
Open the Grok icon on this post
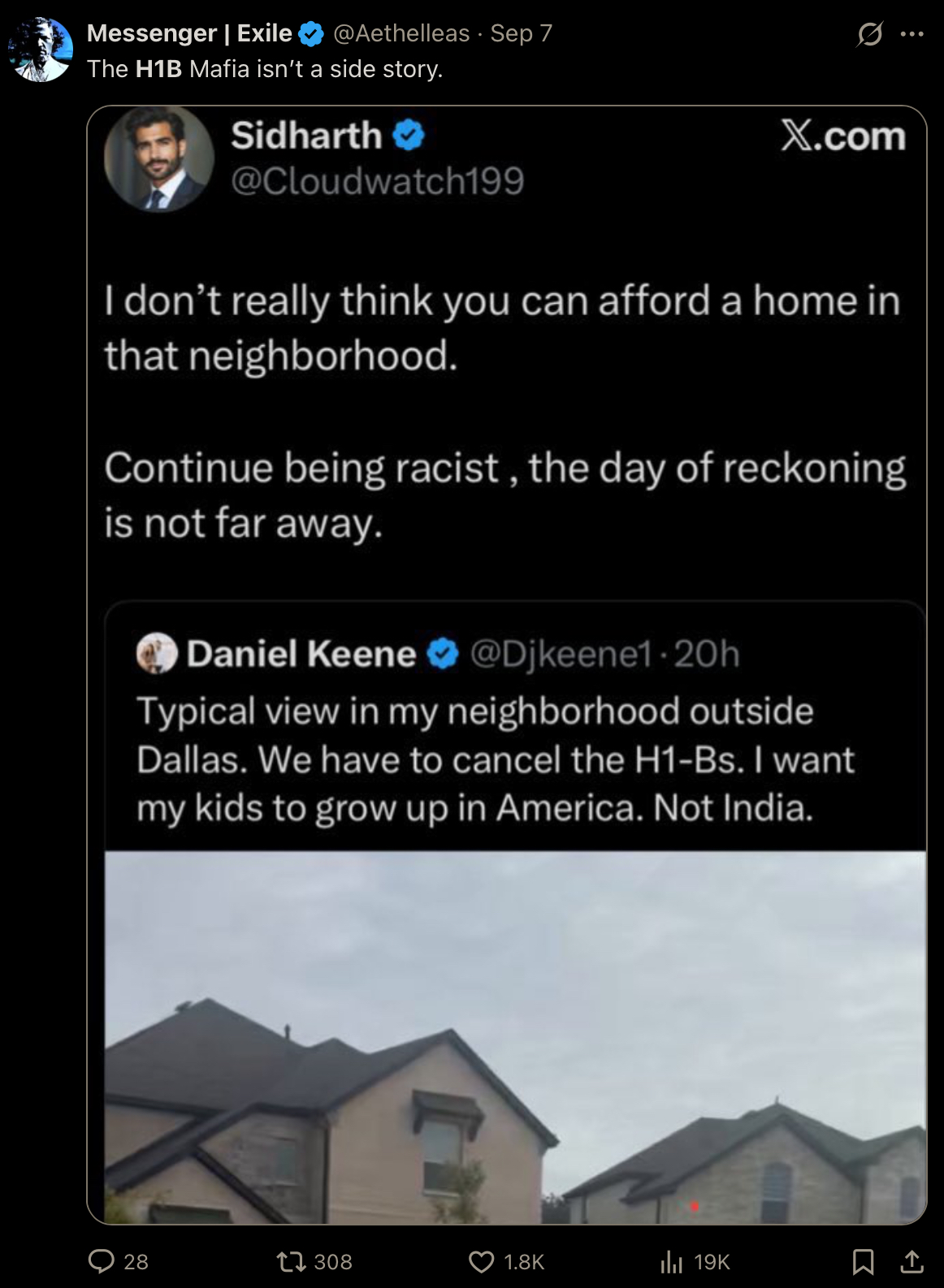tap(869, 34)
